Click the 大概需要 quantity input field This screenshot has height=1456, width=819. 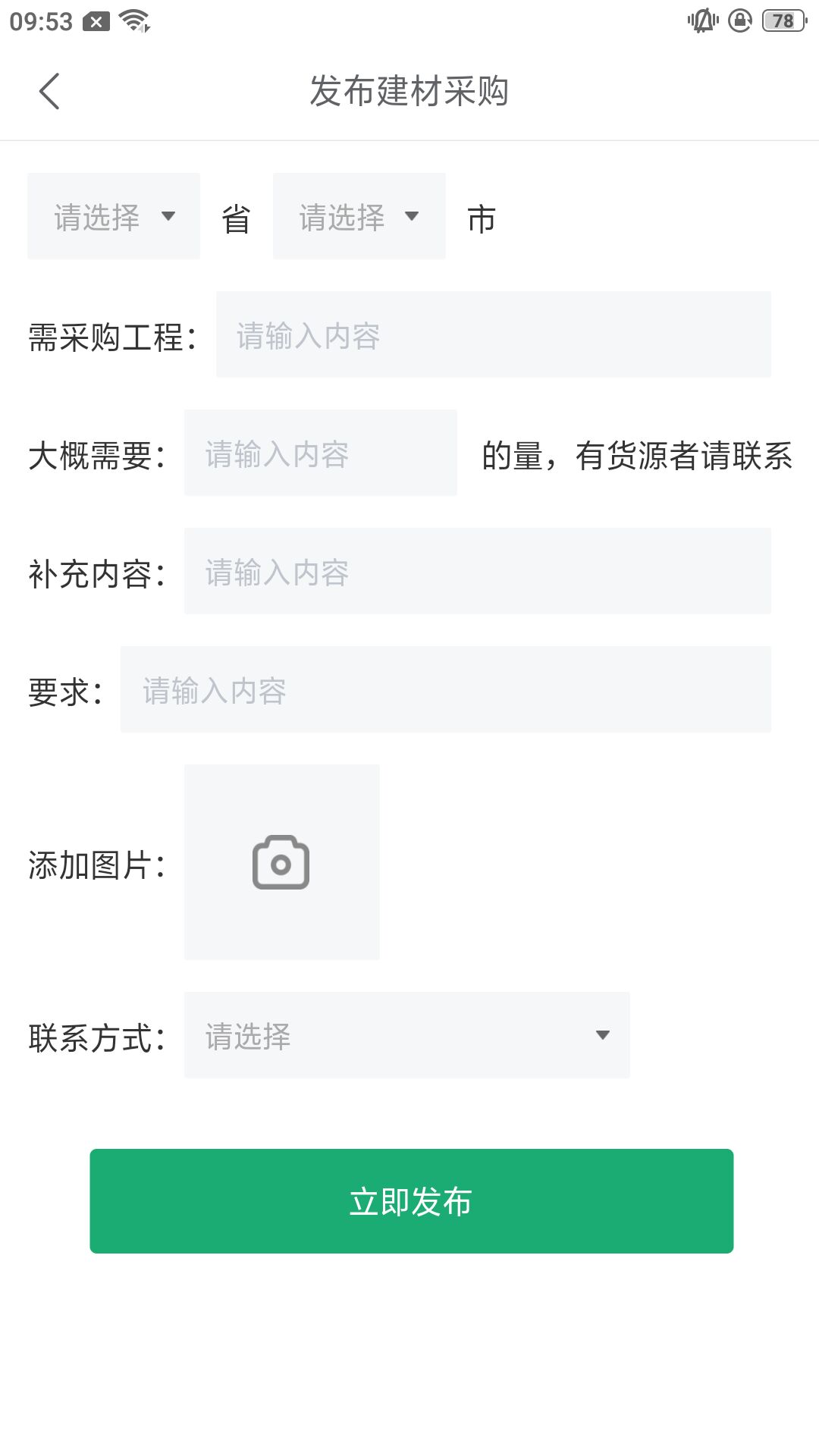(320, 453)
